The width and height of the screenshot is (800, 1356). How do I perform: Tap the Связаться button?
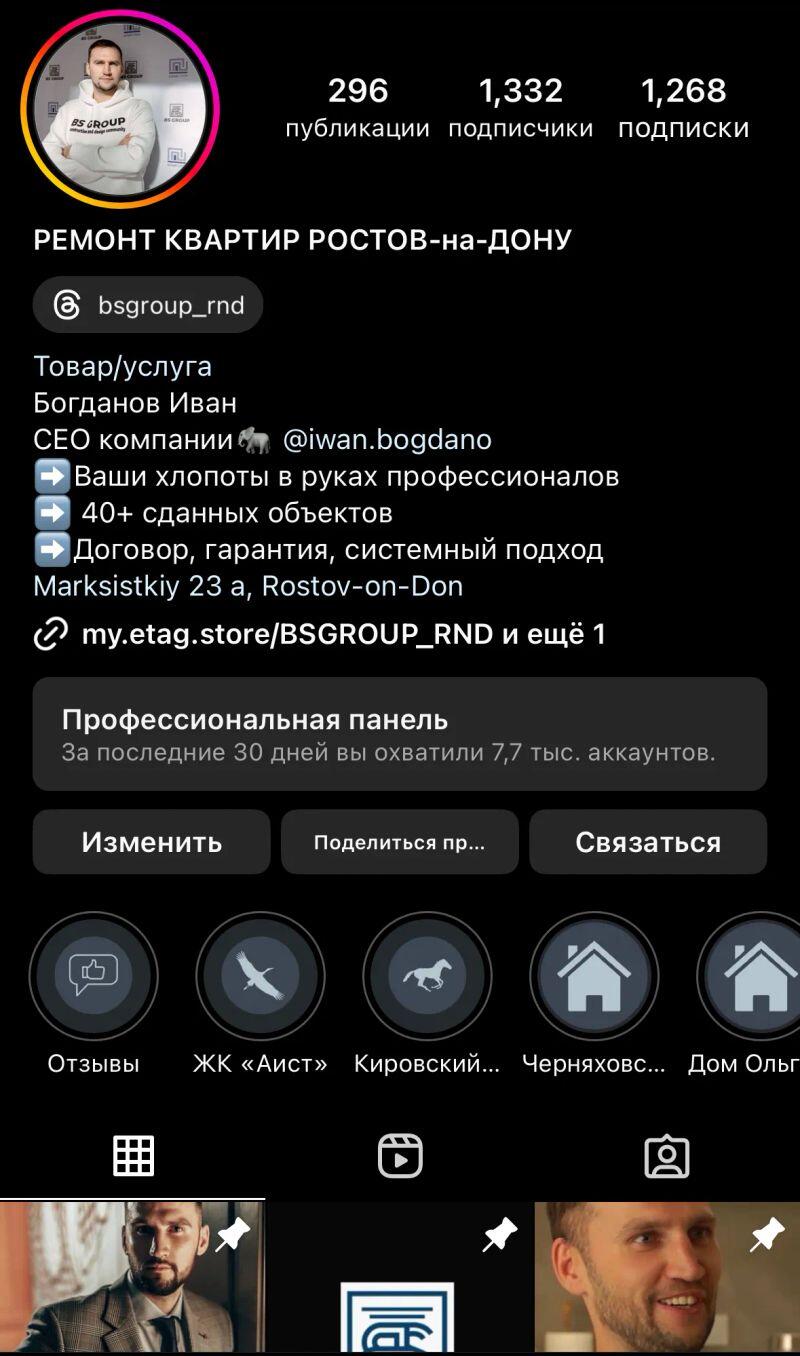pyautogui.click(x=648, y=842)
